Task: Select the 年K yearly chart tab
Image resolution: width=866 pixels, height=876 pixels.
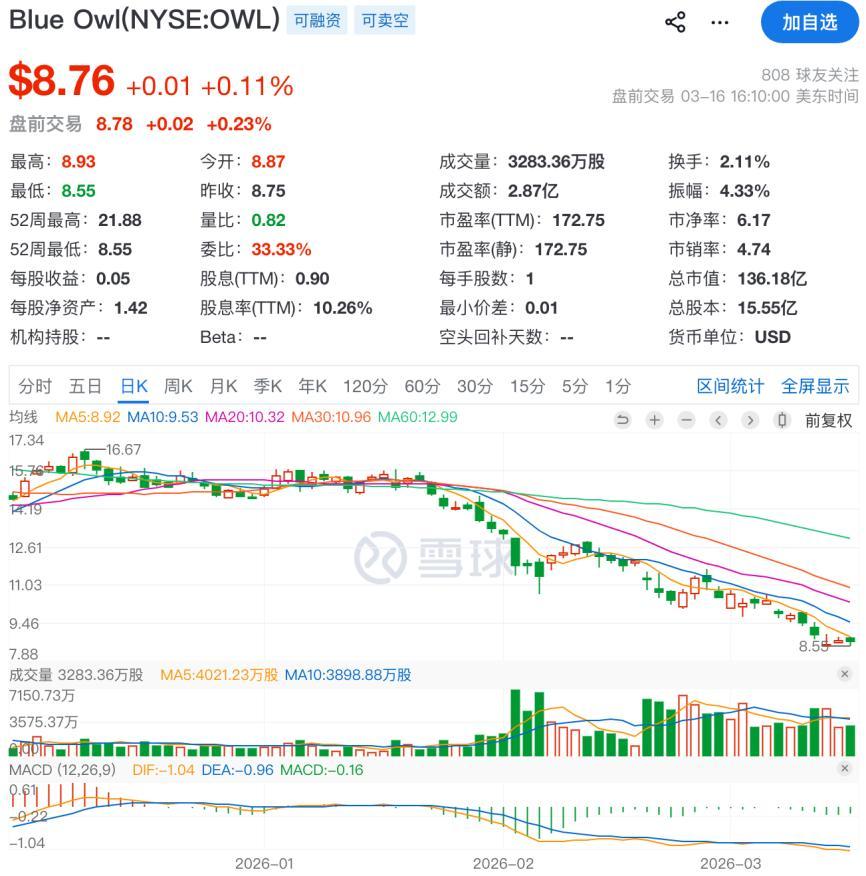Action: tap(313, 386)
